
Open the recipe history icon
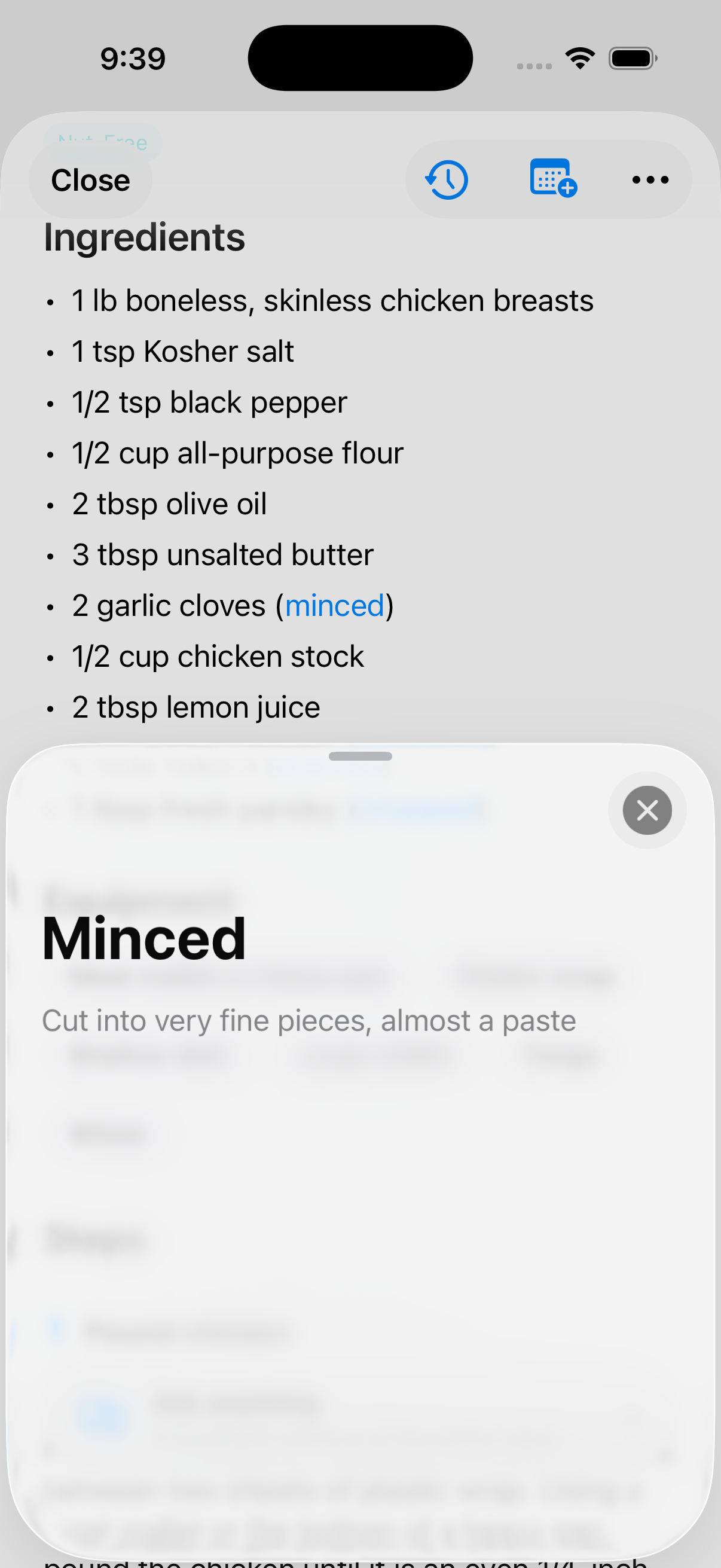pyautogui.click(x=446, y=179)
